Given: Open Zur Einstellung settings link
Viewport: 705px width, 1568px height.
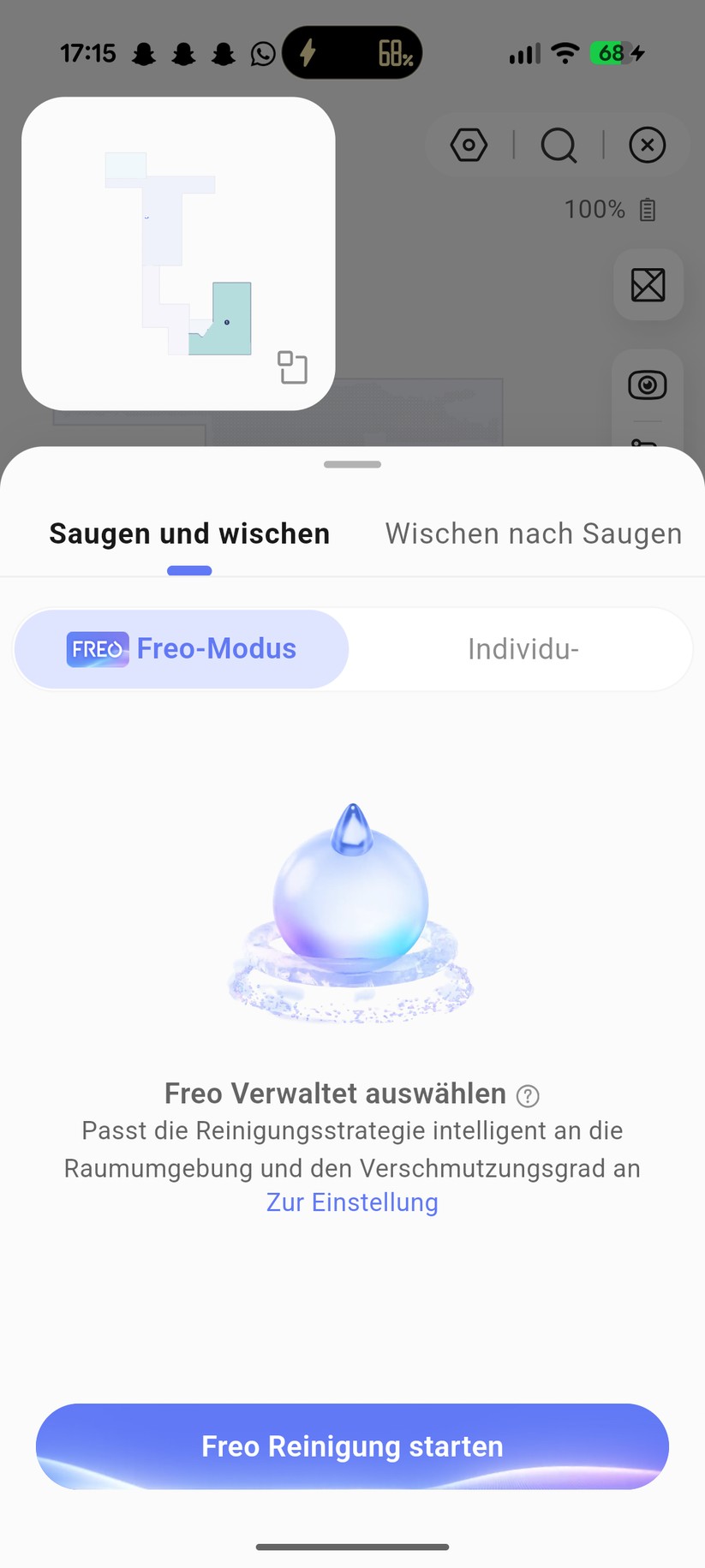Looking at the screenshot, I should (x=352, y=1202).
